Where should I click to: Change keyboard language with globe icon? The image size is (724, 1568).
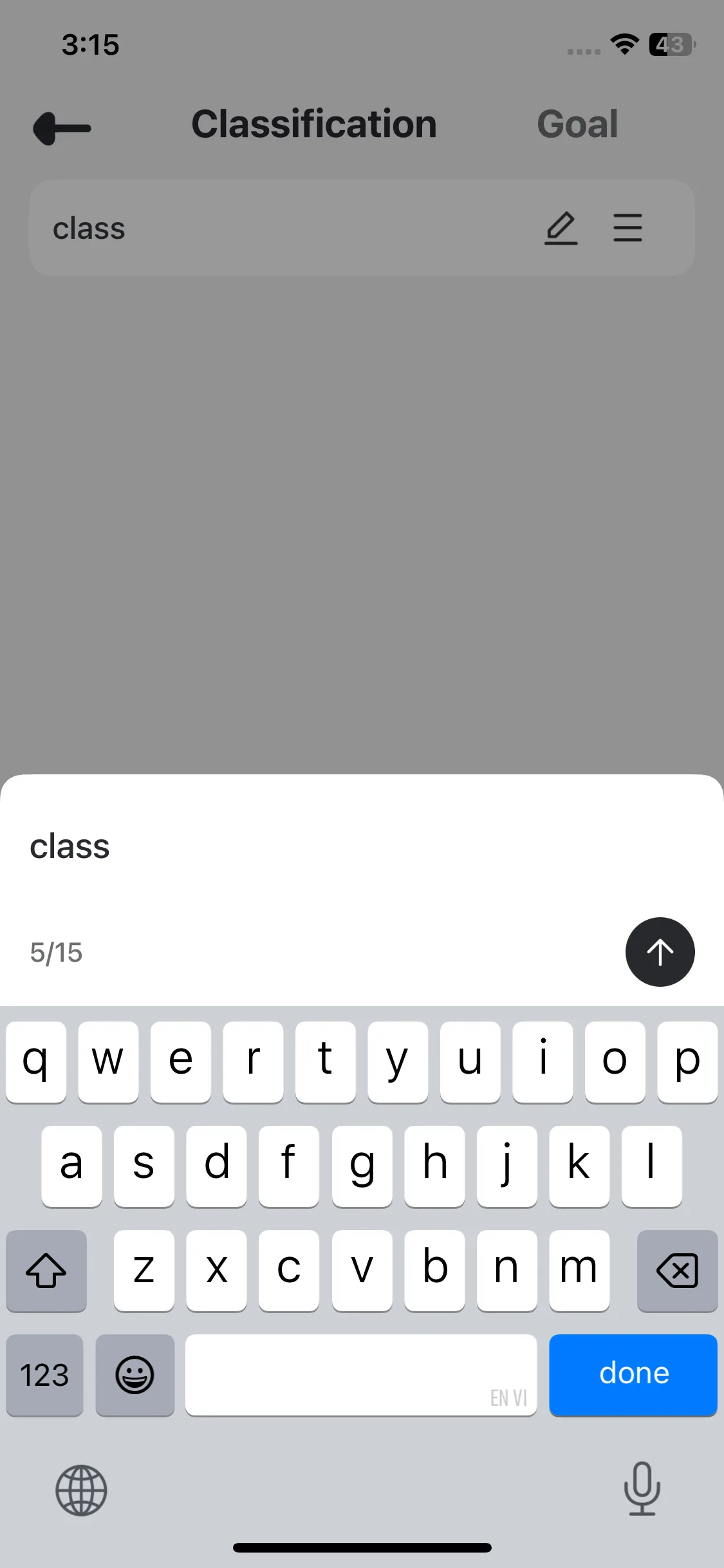81,1490
